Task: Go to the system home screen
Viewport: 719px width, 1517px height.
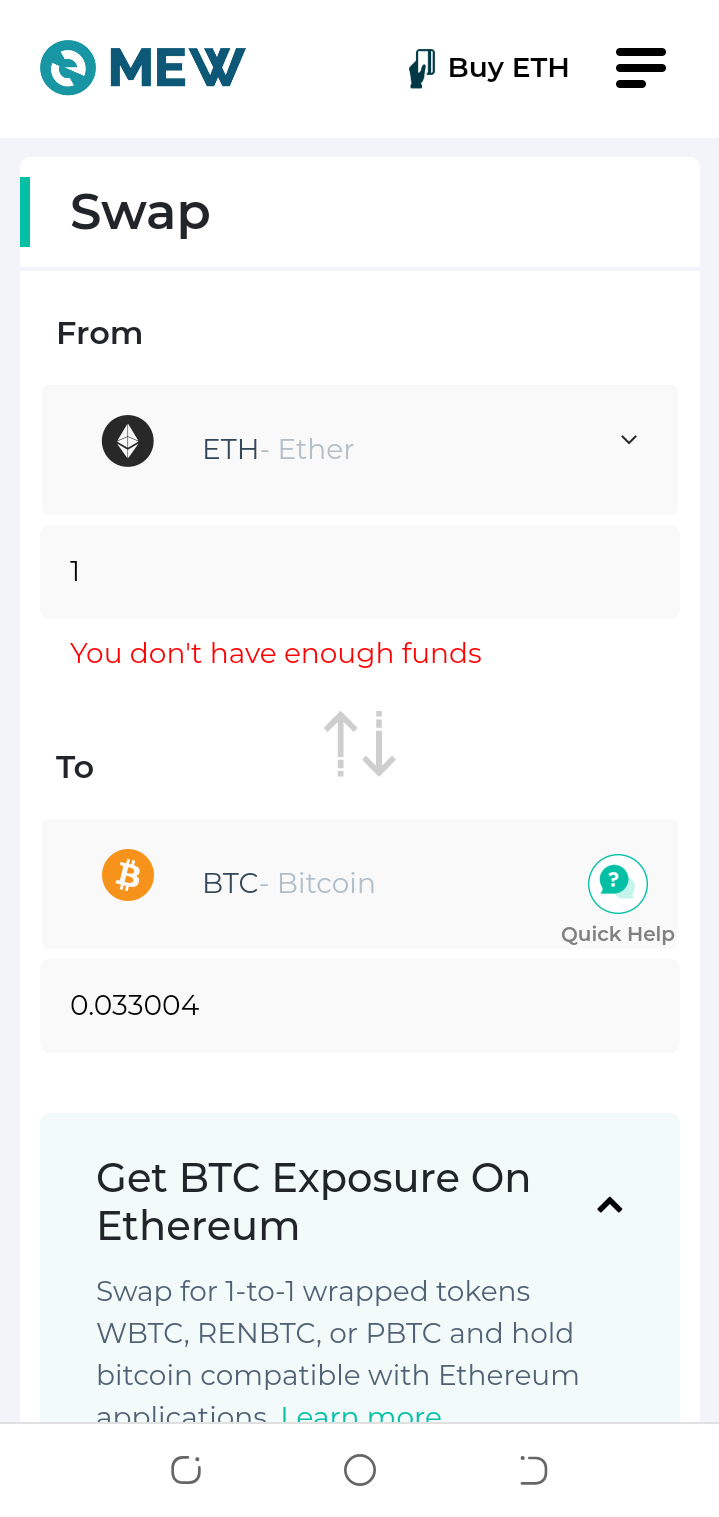Action: 360,1470
